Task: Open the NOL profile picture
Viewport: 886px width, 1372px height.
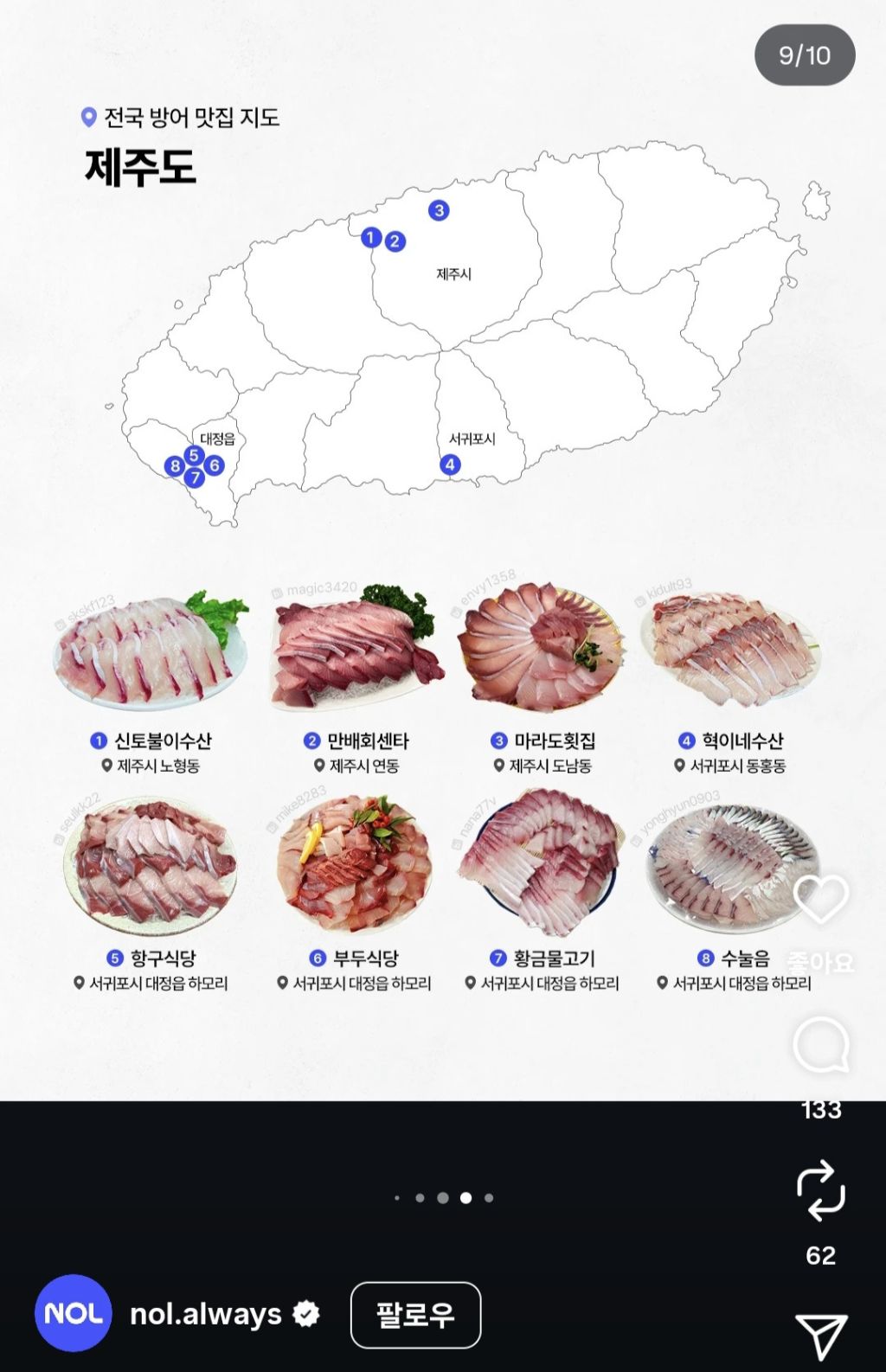Action: pyautogui.click(x=73, y=1313)
